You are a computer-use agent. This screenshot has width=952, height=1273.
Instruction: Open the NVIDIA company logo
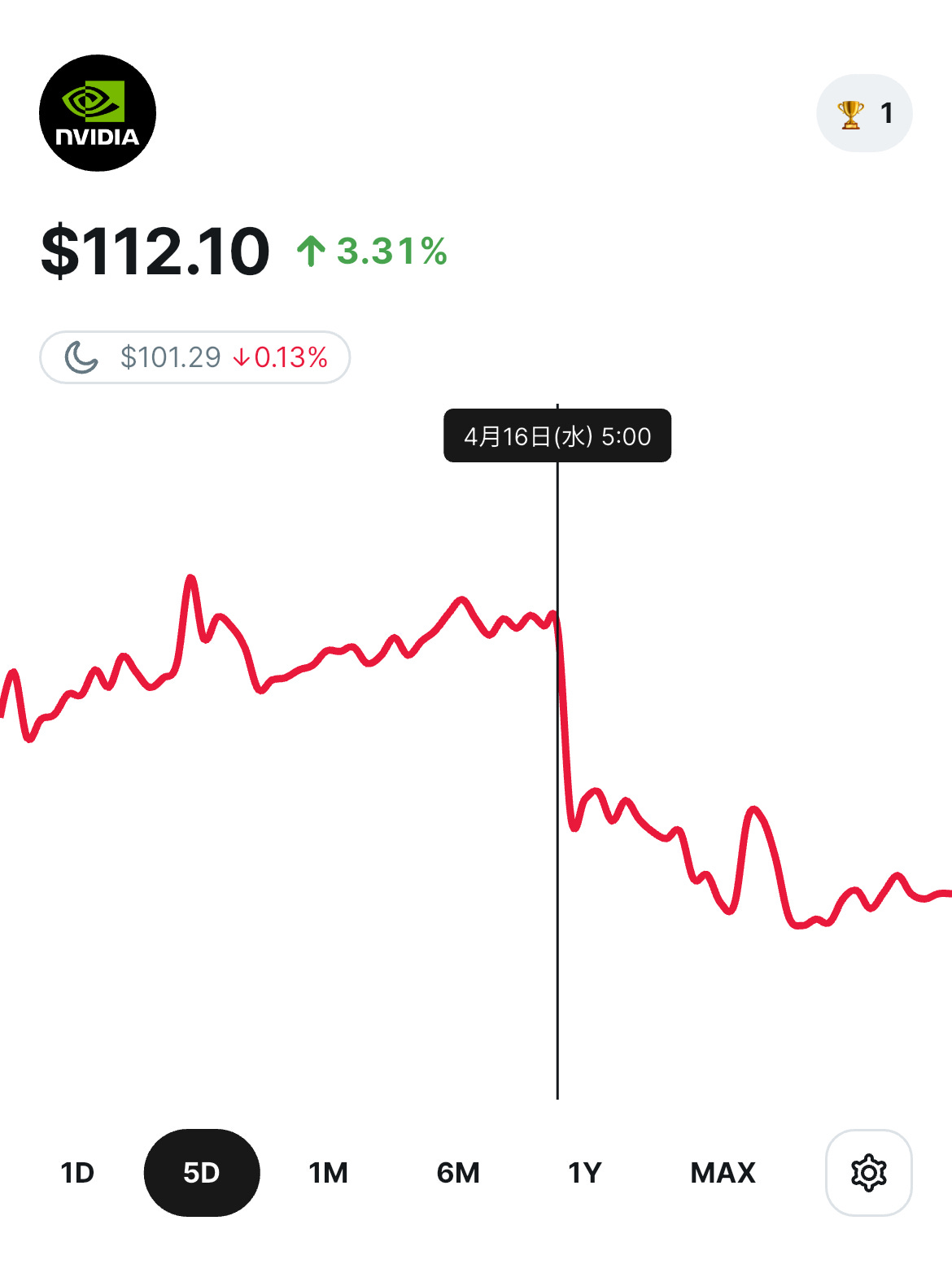point(98,113)
